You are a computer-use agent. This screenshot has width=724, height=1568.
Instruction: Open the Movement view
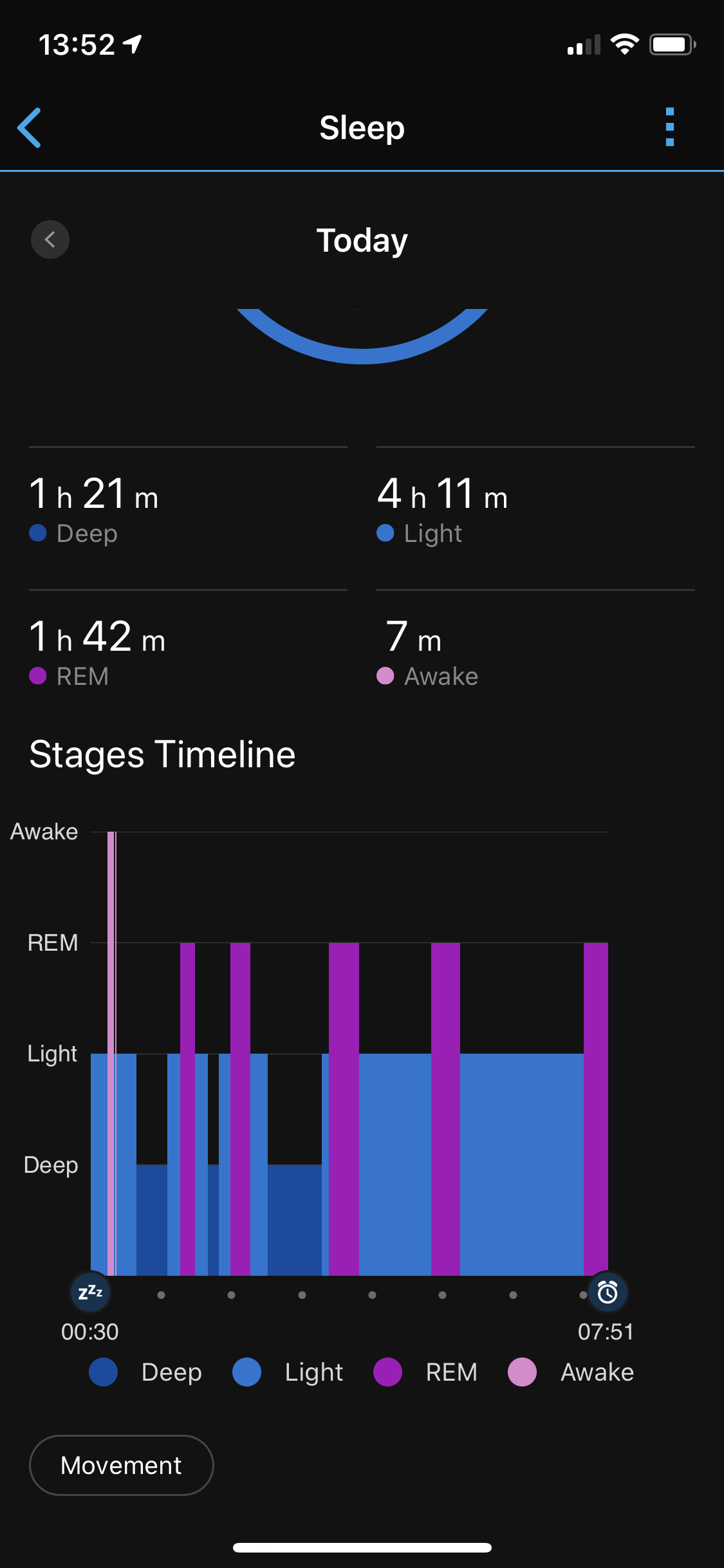pos(121,1465)
